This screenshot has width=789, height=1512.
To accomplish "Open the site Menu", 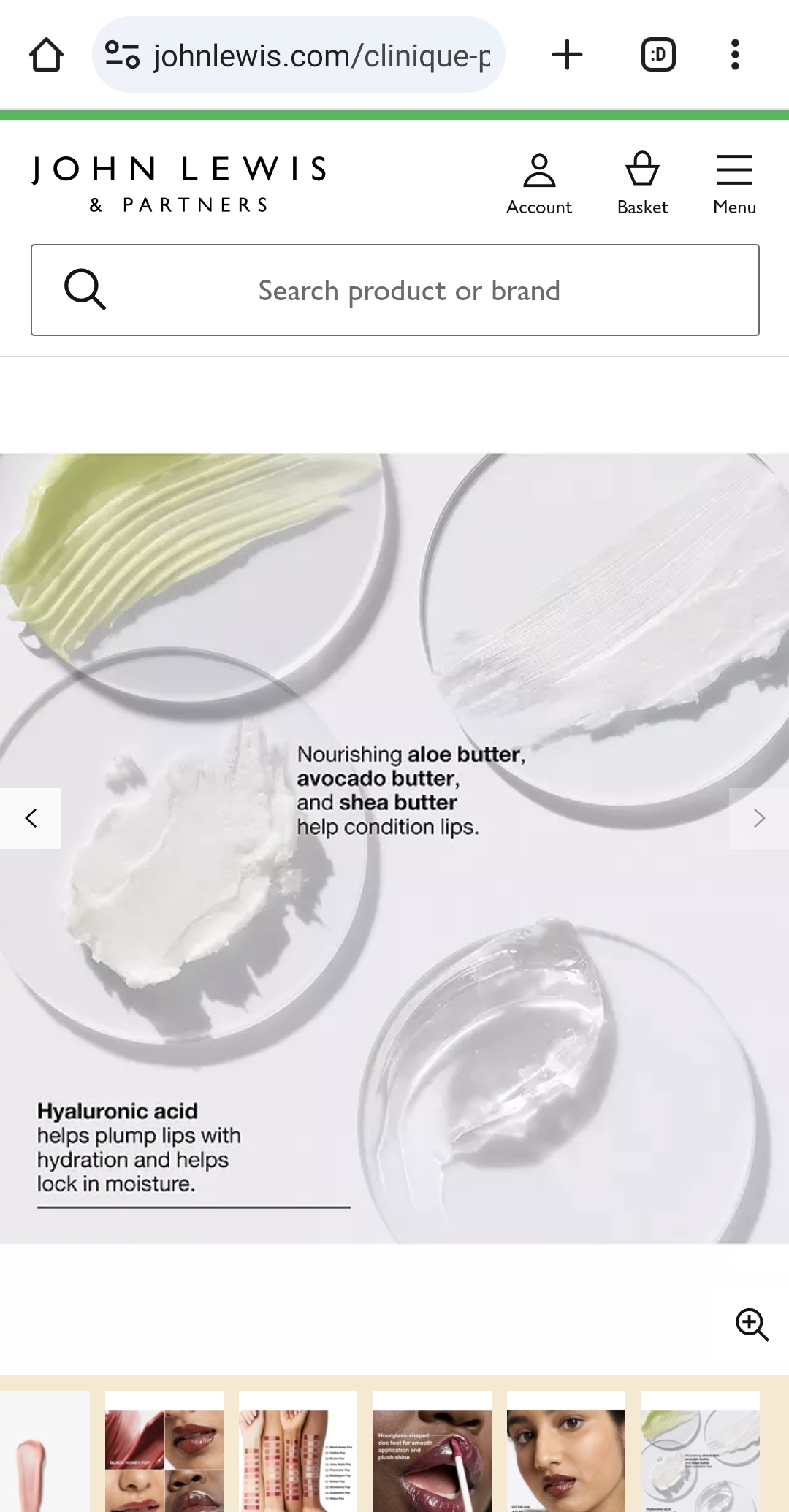I will (734, 184).
